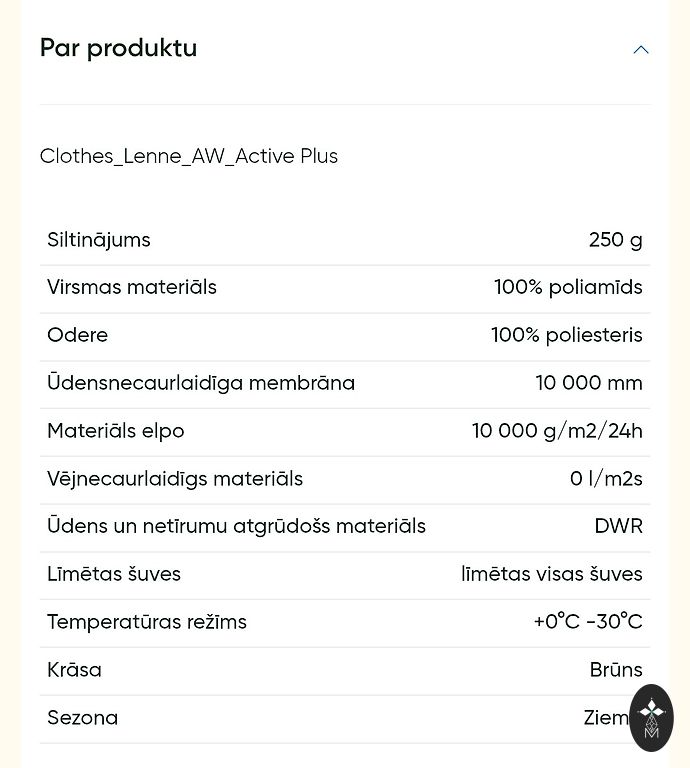Open the floating assistant widget button

[x=651, y=717]
